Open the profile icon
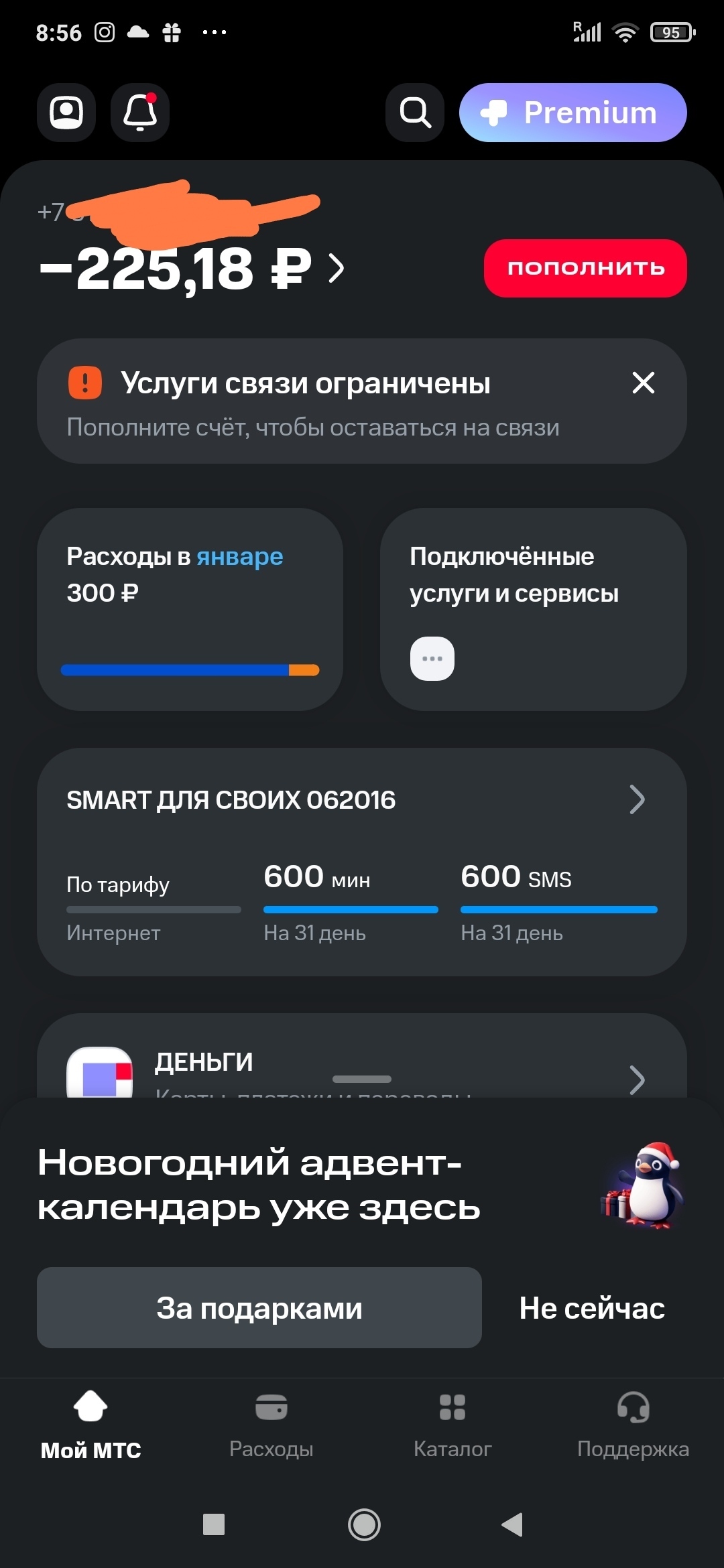Image resolution: width=724 pixels, height=1568 pixels. tap(66, 113)
